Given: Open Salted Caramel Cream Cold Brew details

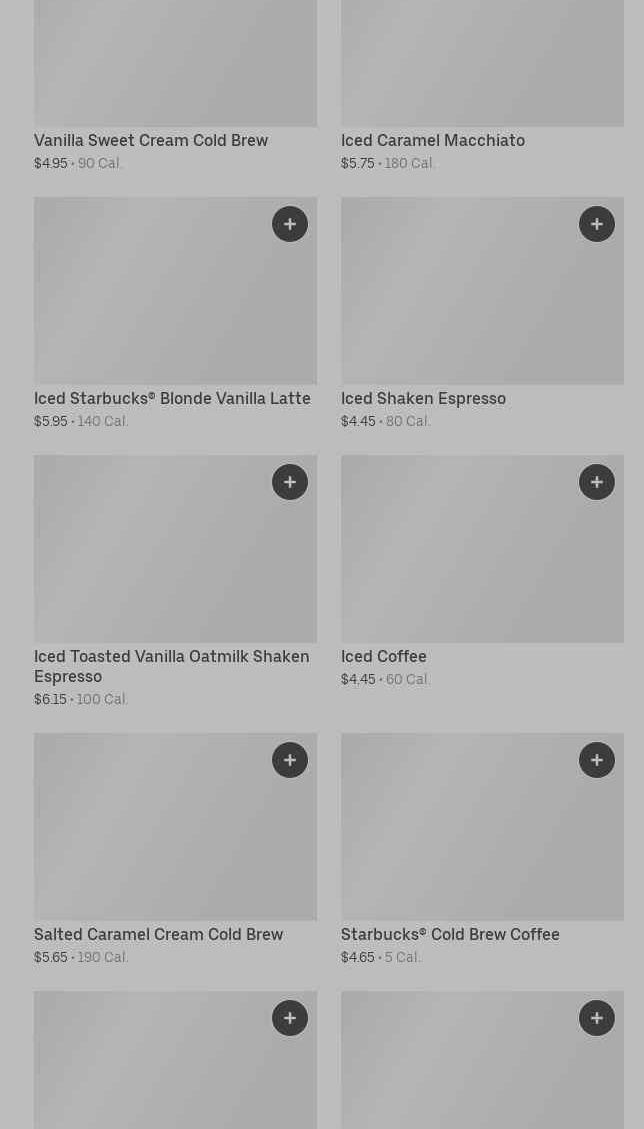Looking at the screenshot, I should 158,935.
